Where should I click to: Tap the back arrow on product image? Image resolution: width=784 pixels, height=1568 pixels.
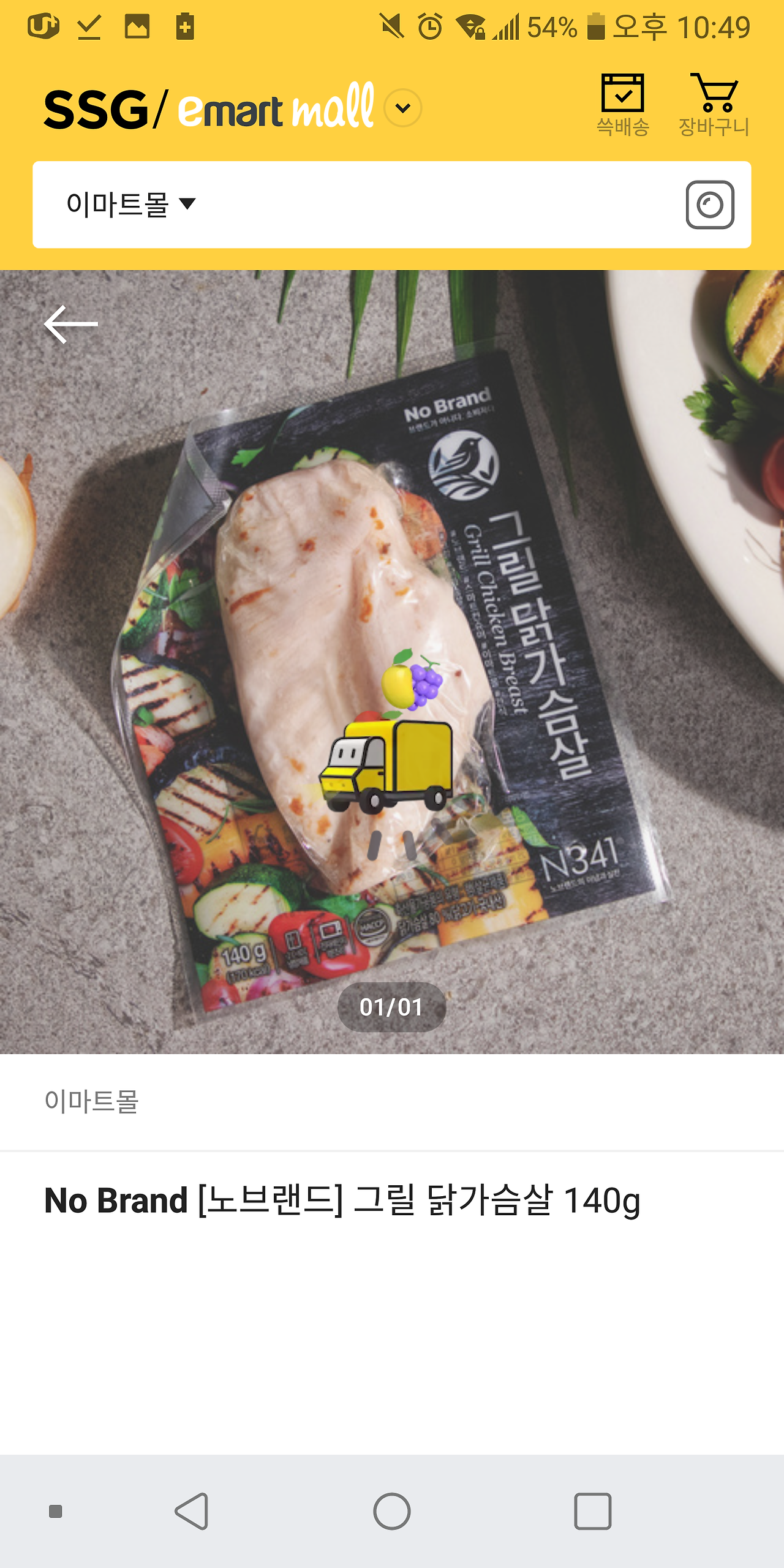[72, 323]
